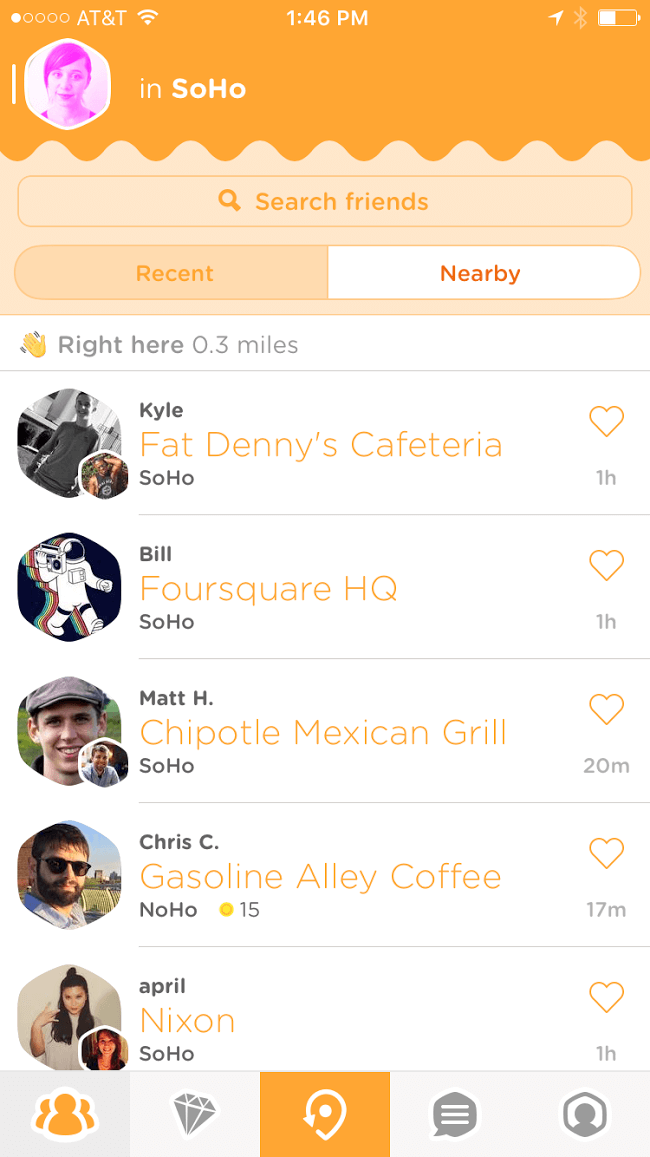
Task: Open Matt H.'s Chipotle Mexican Grill check-in
Action: (322, 732)
